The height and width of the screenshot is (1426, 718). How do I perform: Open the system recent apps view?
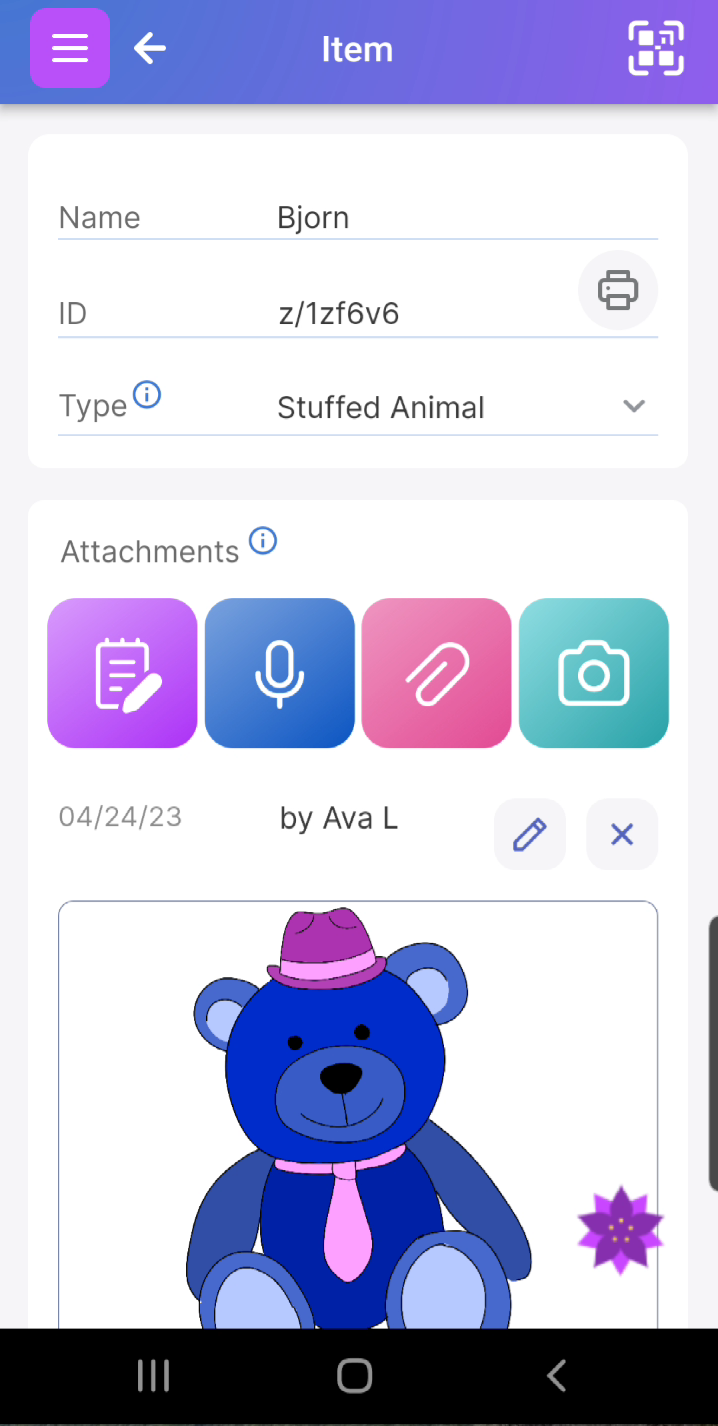pos(153,1376)
